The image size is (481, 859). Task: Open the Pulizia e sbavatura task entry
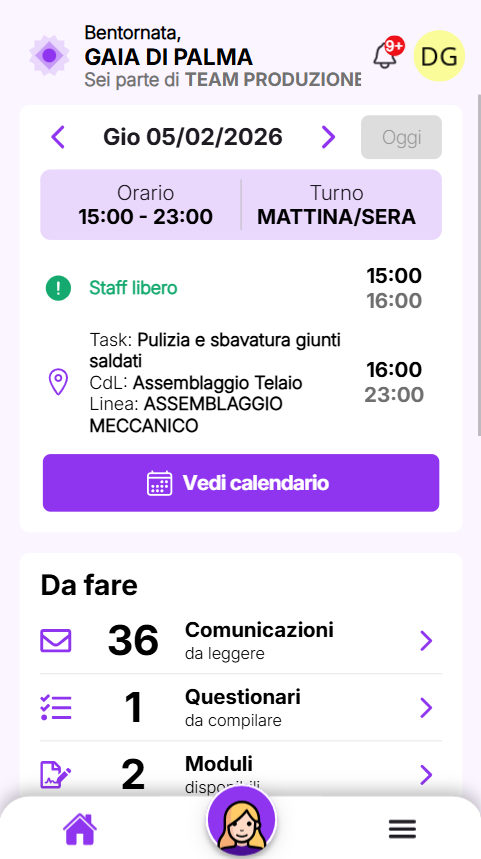[236, 382]
